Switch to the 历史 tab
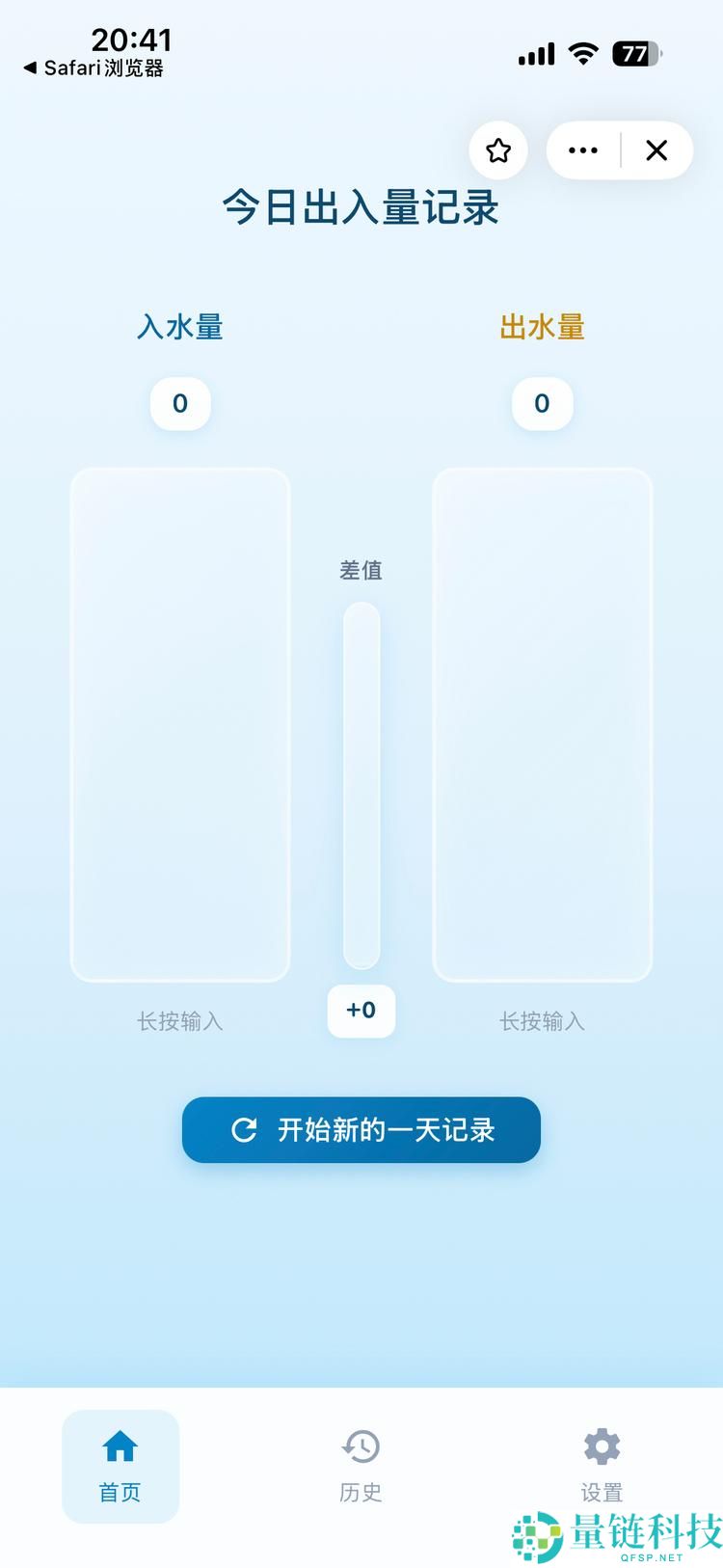 361,1466
